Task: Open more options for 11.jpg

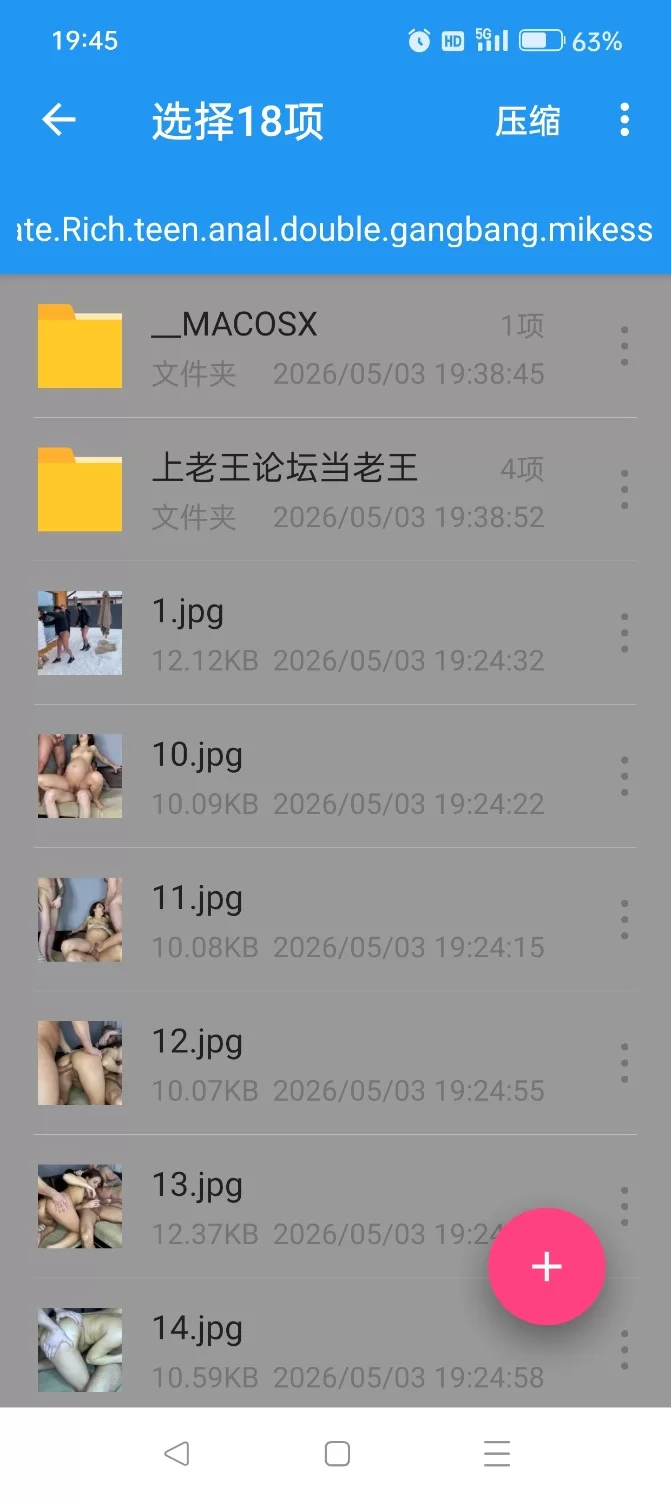Action: point(624,920)
